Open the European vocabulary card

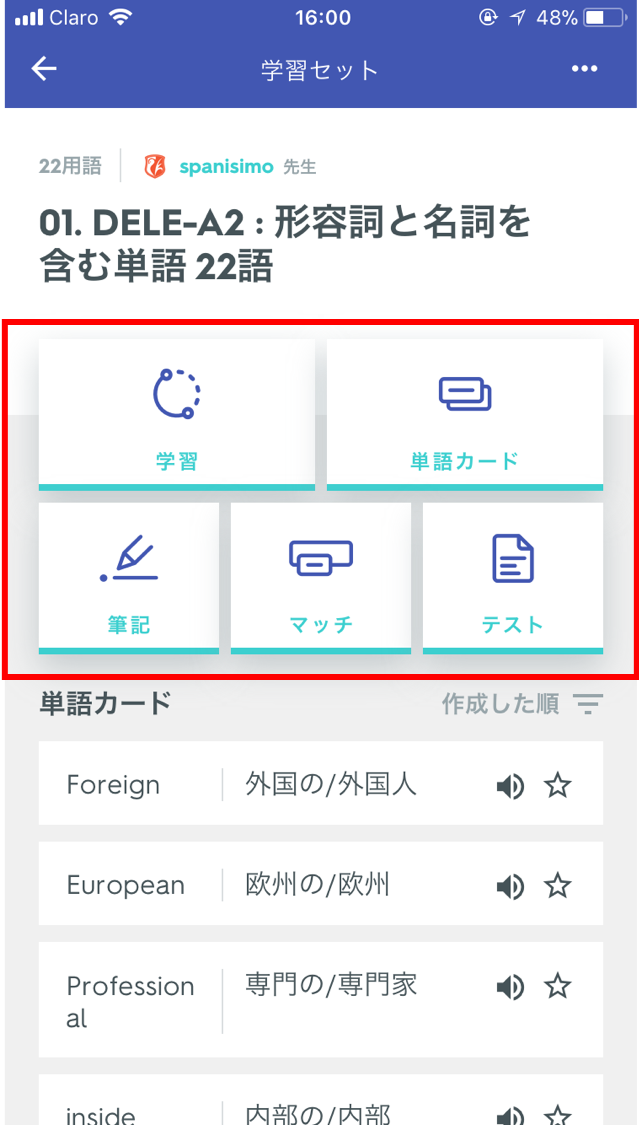(x=321, y=883)
